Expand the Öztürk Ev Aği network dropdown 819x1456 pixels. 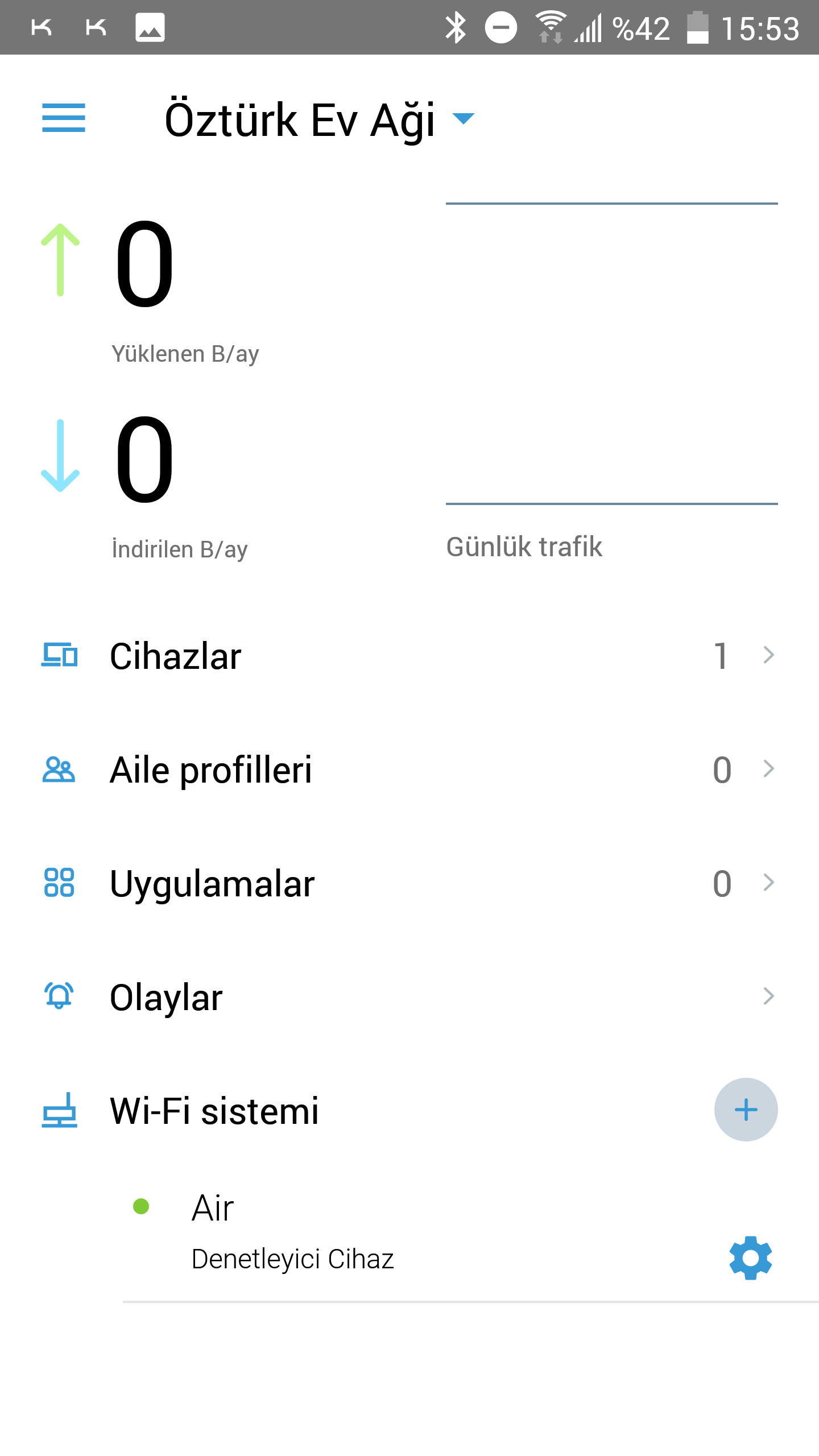[x=319, y=119]
